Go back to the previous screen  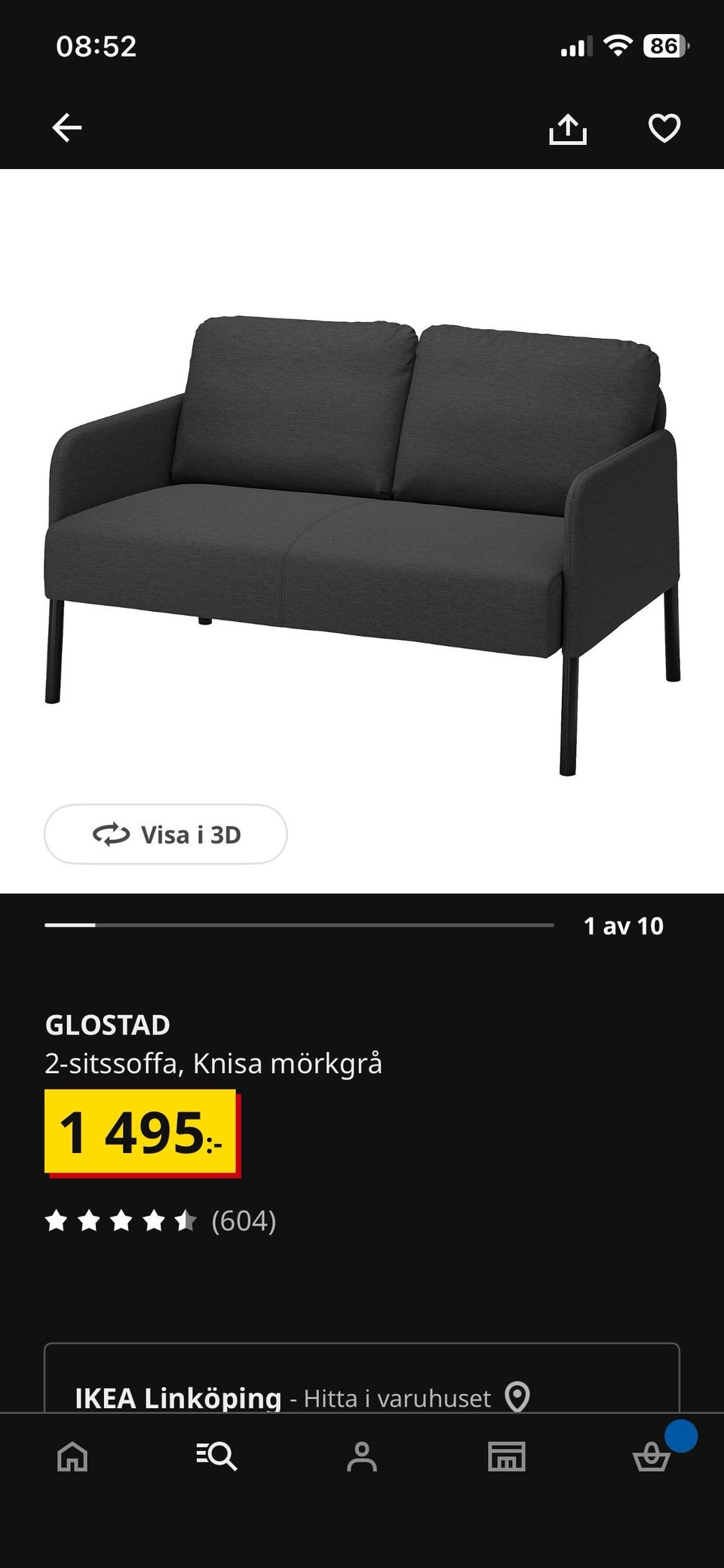66,127
